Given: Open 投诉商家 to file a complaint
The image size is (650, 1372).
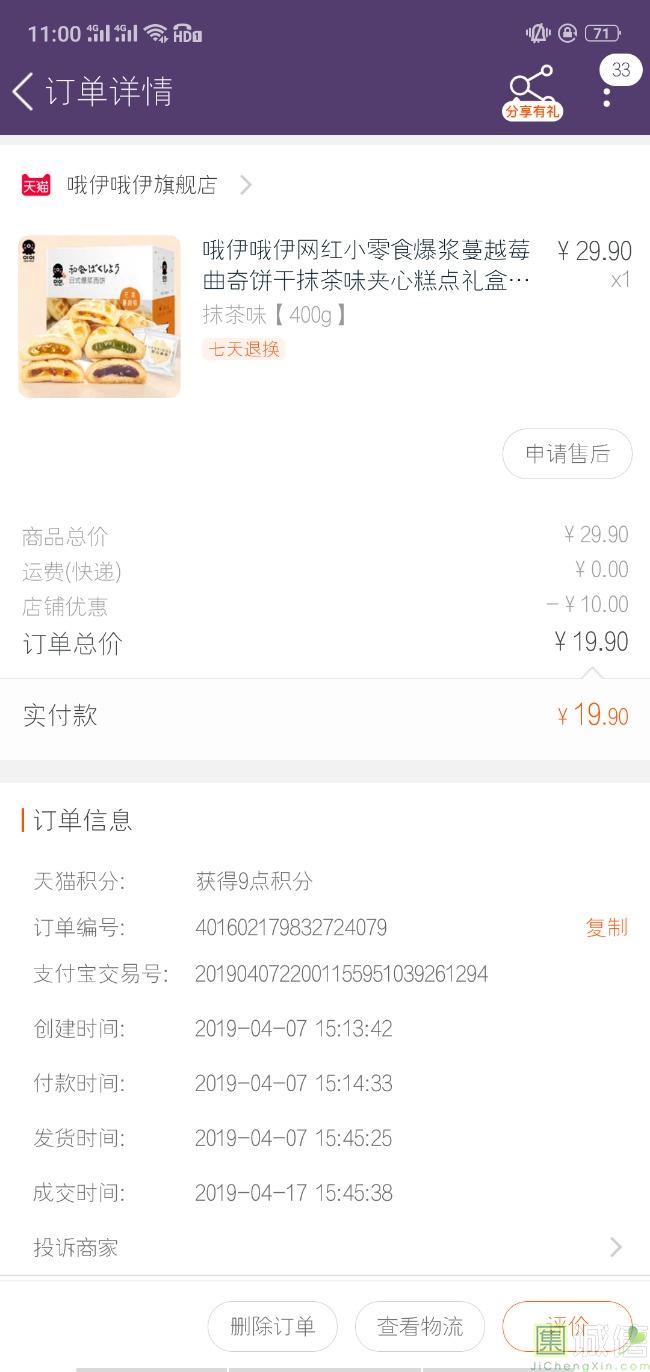Looking at the screenshot, I should (x=325, y=1247).
